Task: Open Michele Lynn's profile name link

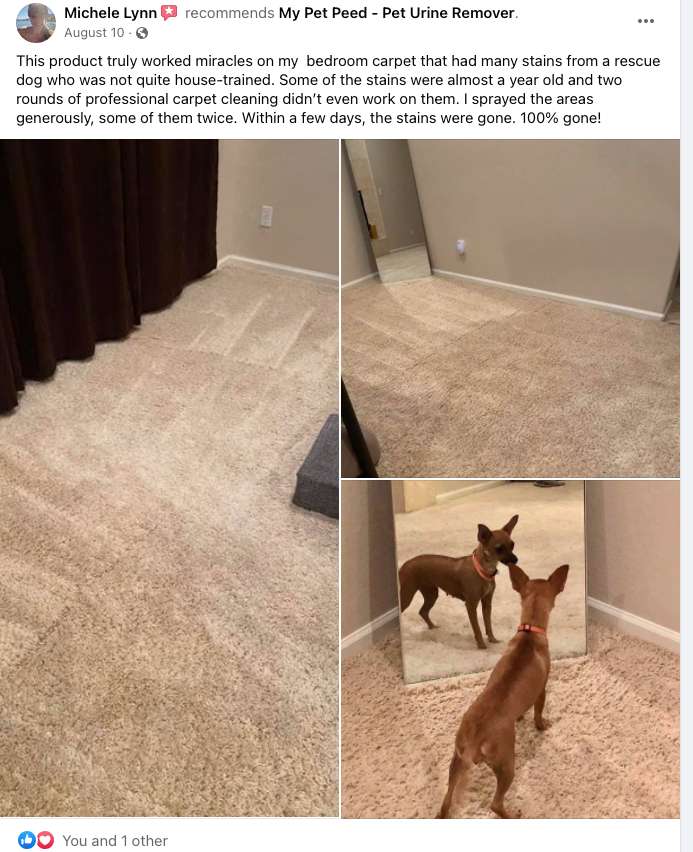Action: (110, 13)
